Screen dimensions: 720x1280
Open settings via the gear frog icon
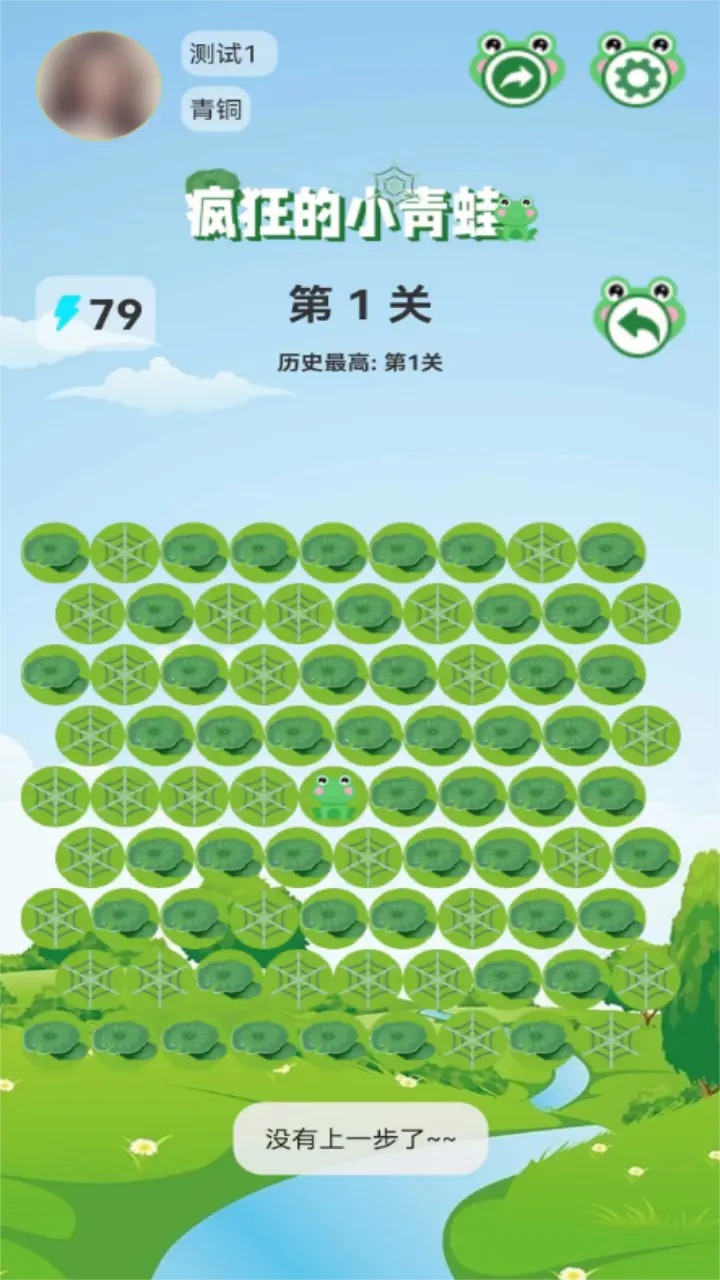[x=637, y=73]
